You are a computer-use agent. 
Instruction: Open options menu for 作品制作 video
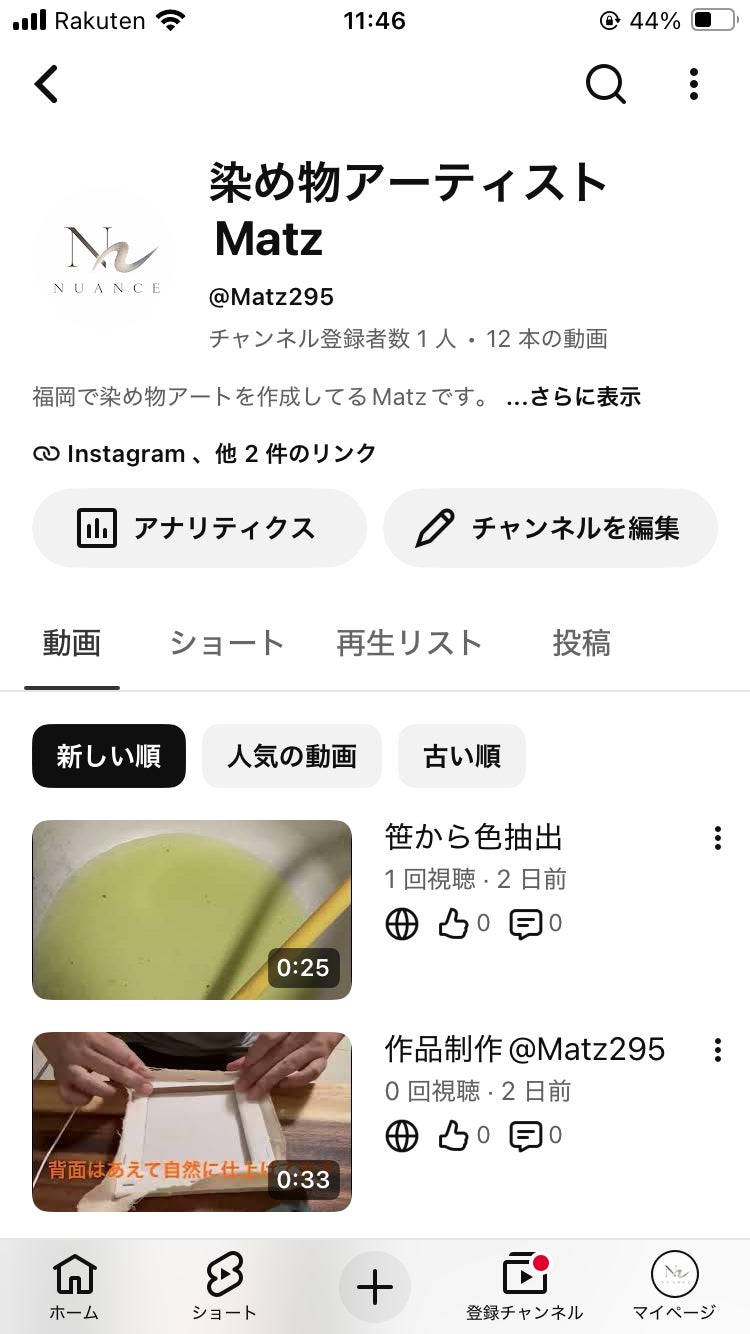click(x=717, y=1050)
